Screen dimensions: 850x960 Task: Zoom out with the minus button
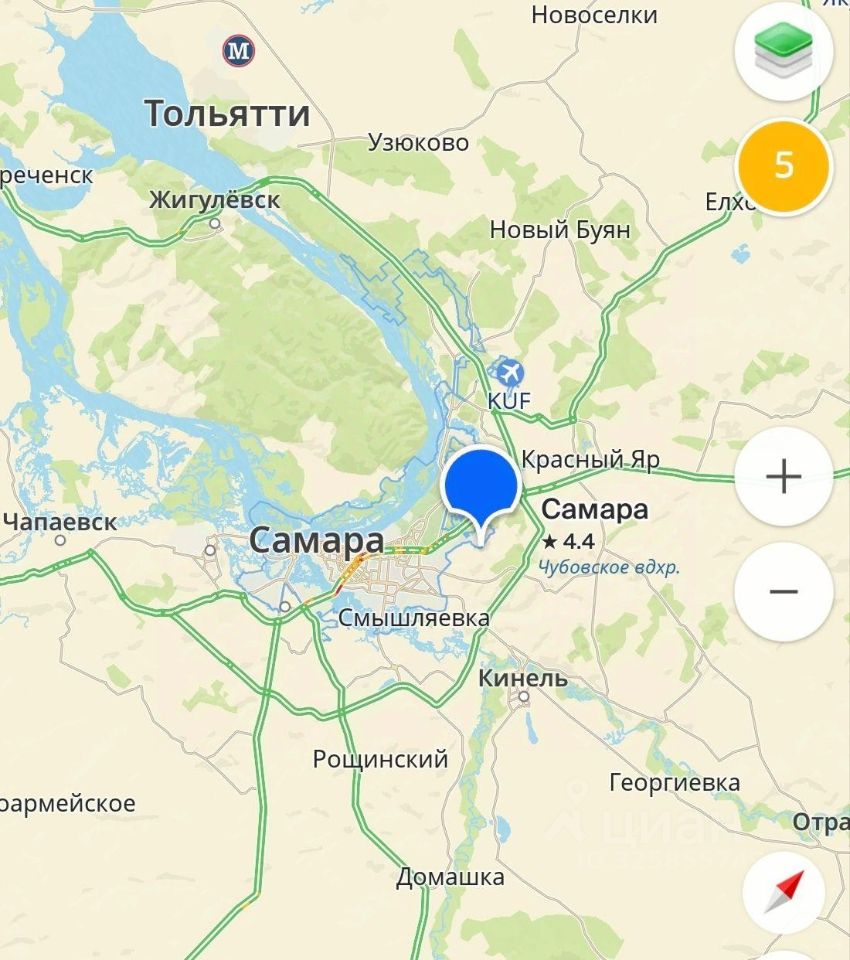tap(783, 592)
